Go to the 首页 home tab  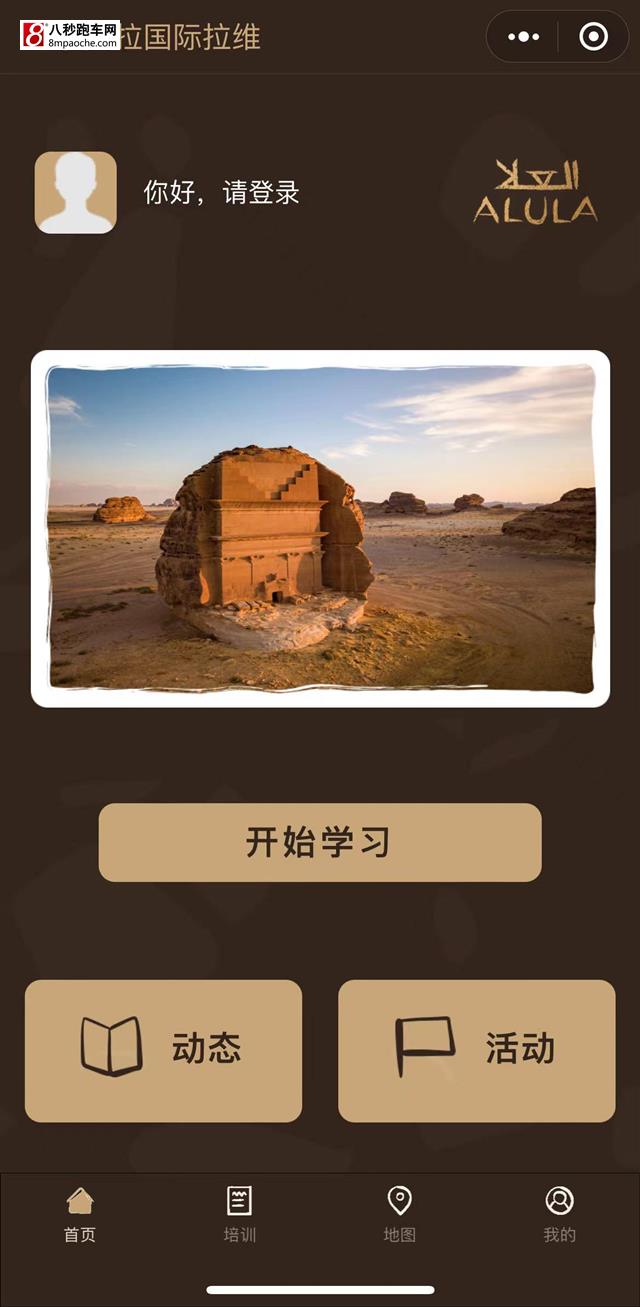coord(80,1214)
